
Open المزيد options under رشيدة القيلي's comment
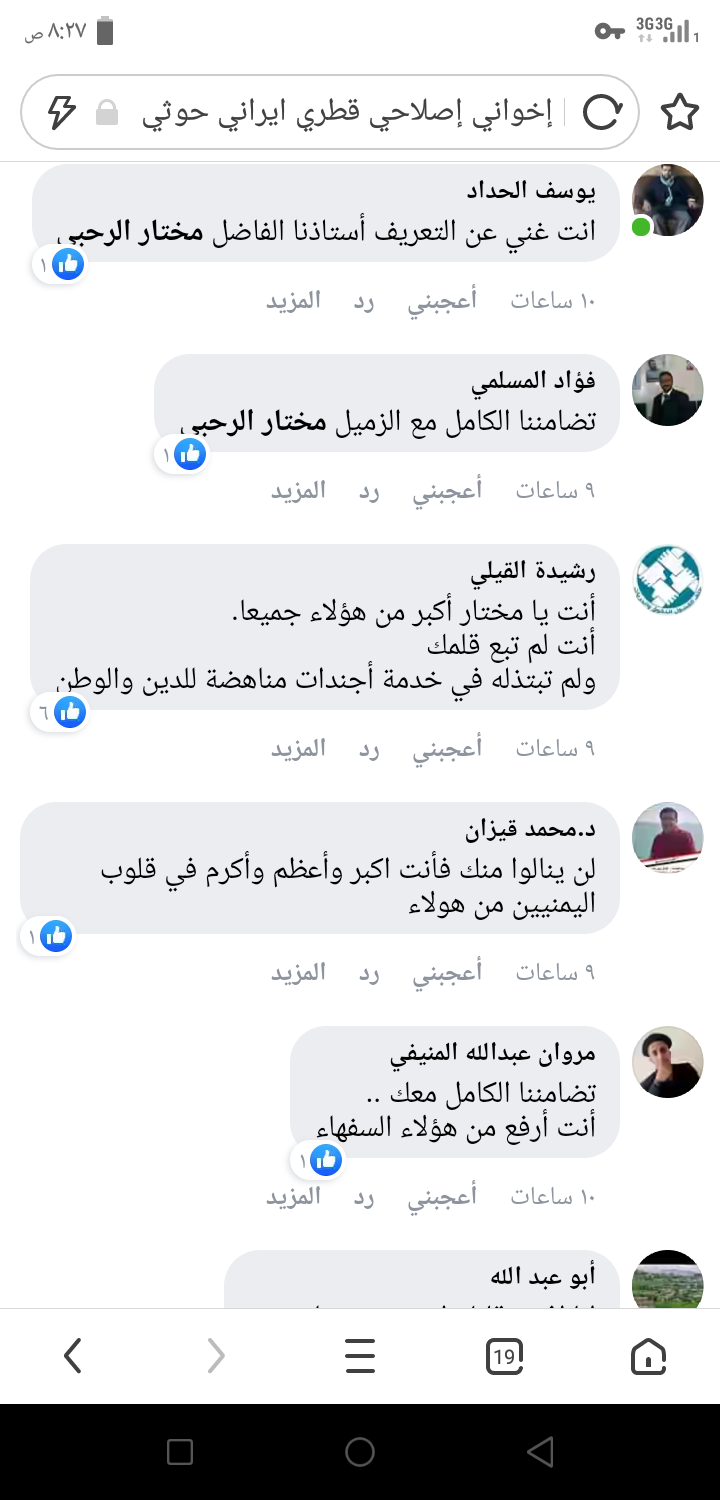click(298, 748)
